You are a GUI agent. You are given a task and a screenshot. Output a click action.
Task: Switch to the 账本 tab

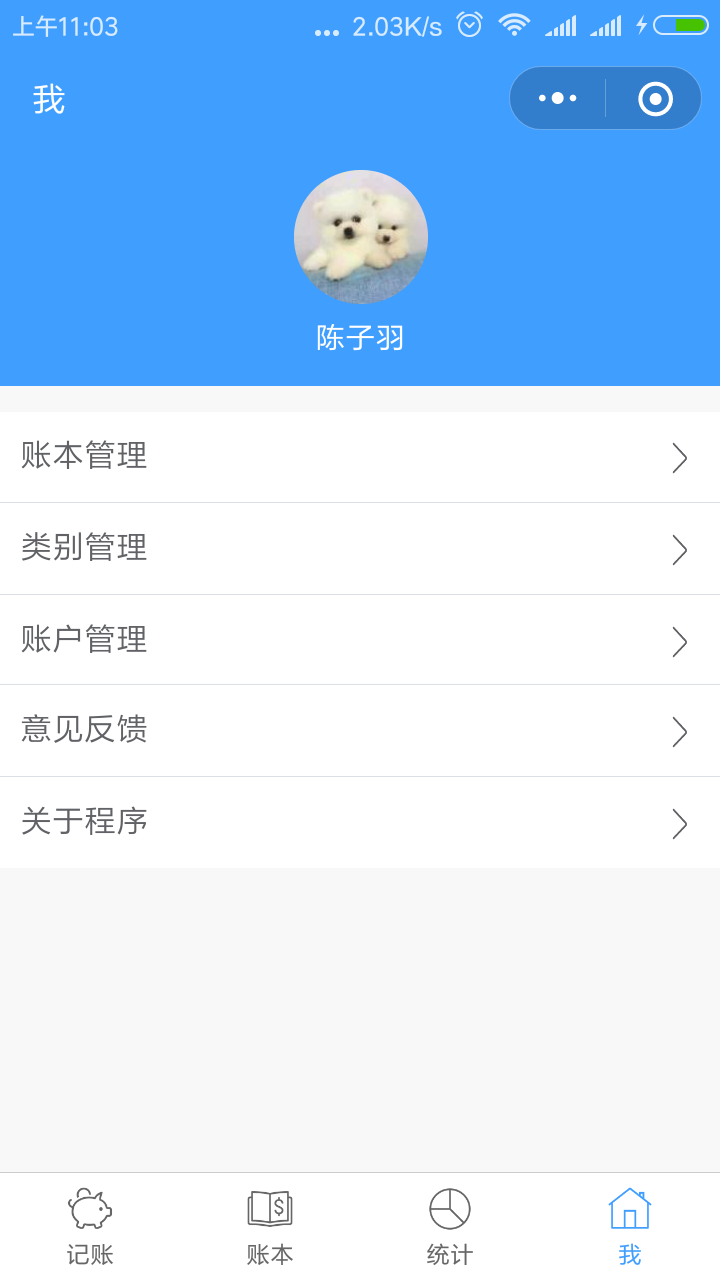click(270, 1227)
